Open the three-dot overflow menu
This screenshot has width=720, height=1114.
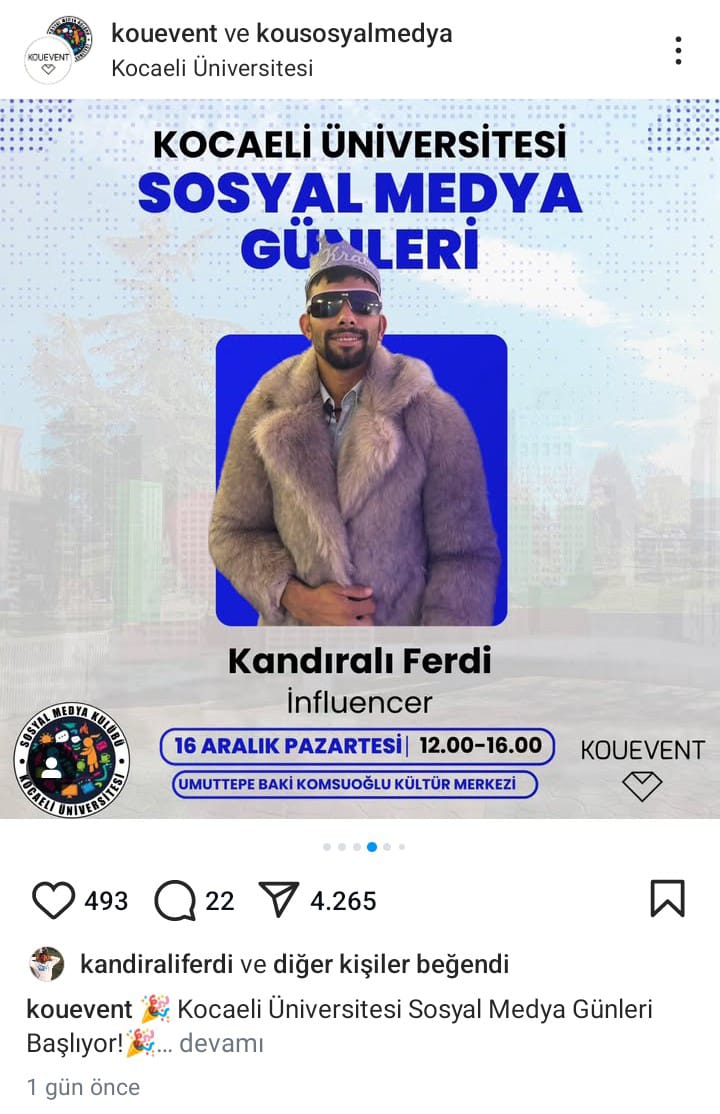click(678, 50)
